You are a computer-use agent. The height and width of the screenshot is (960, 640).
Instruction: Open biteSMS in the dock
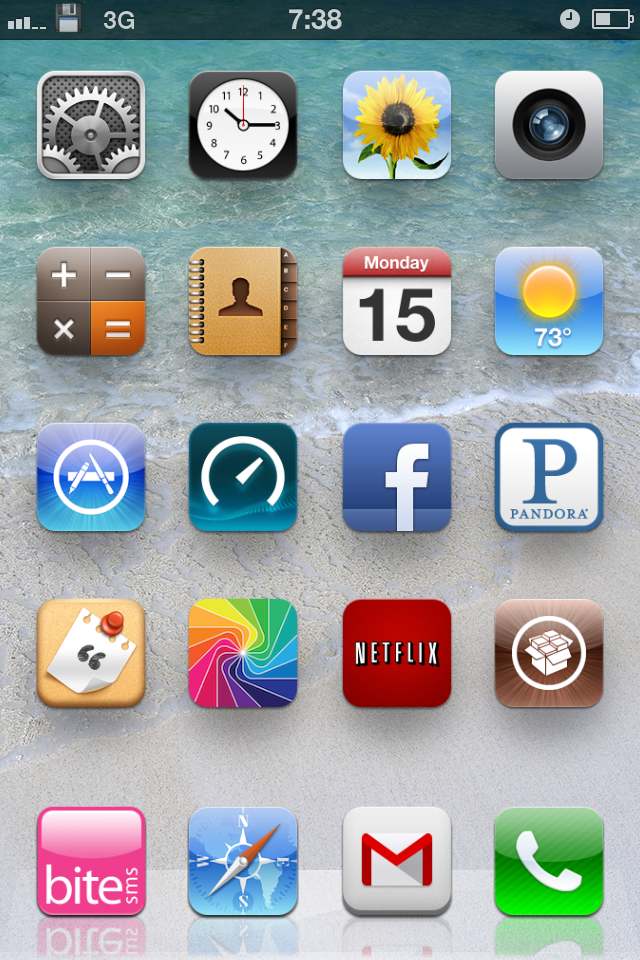point(91,861)
